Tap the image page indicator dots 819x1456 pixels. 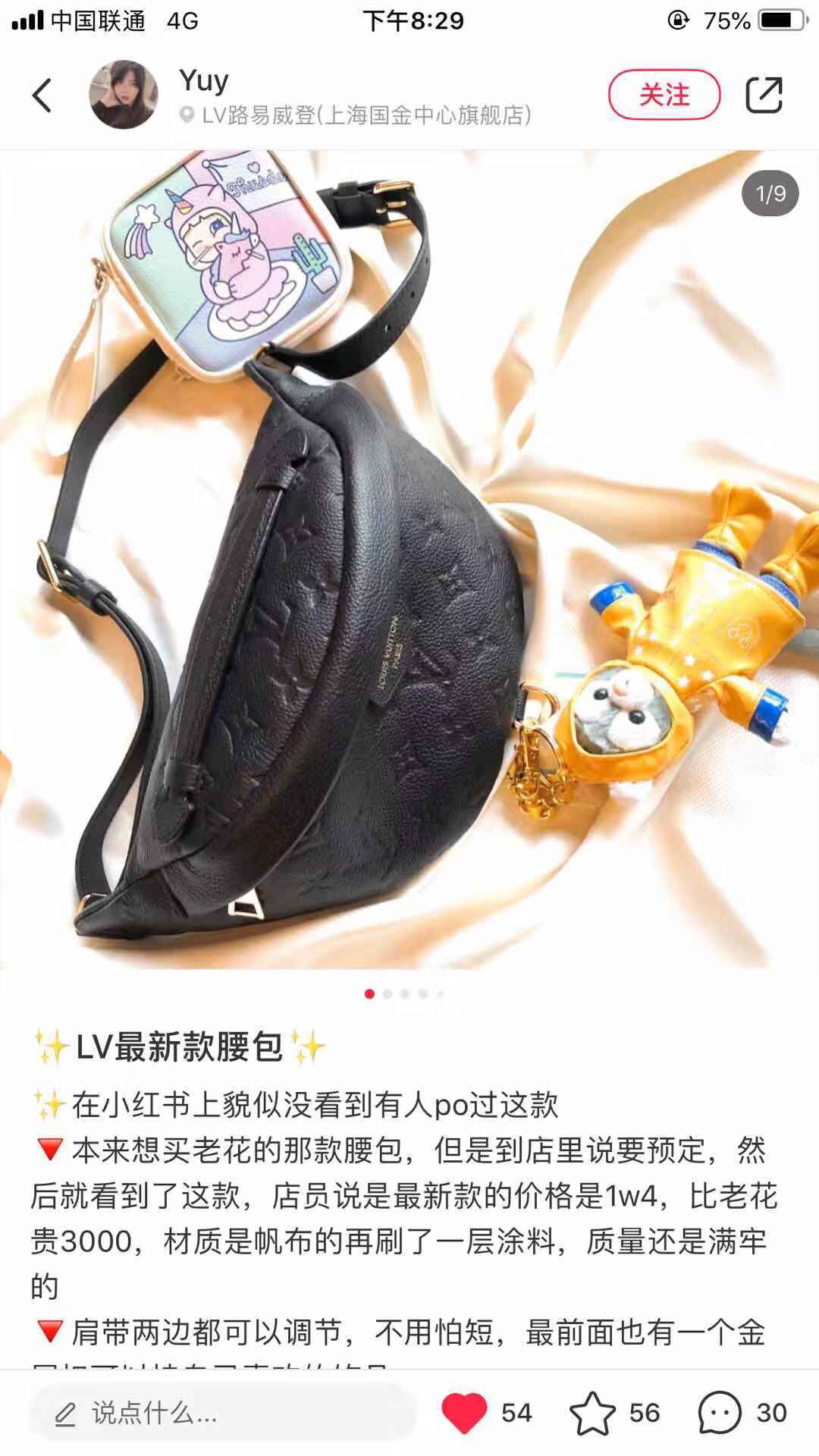[x=405, y=993]
